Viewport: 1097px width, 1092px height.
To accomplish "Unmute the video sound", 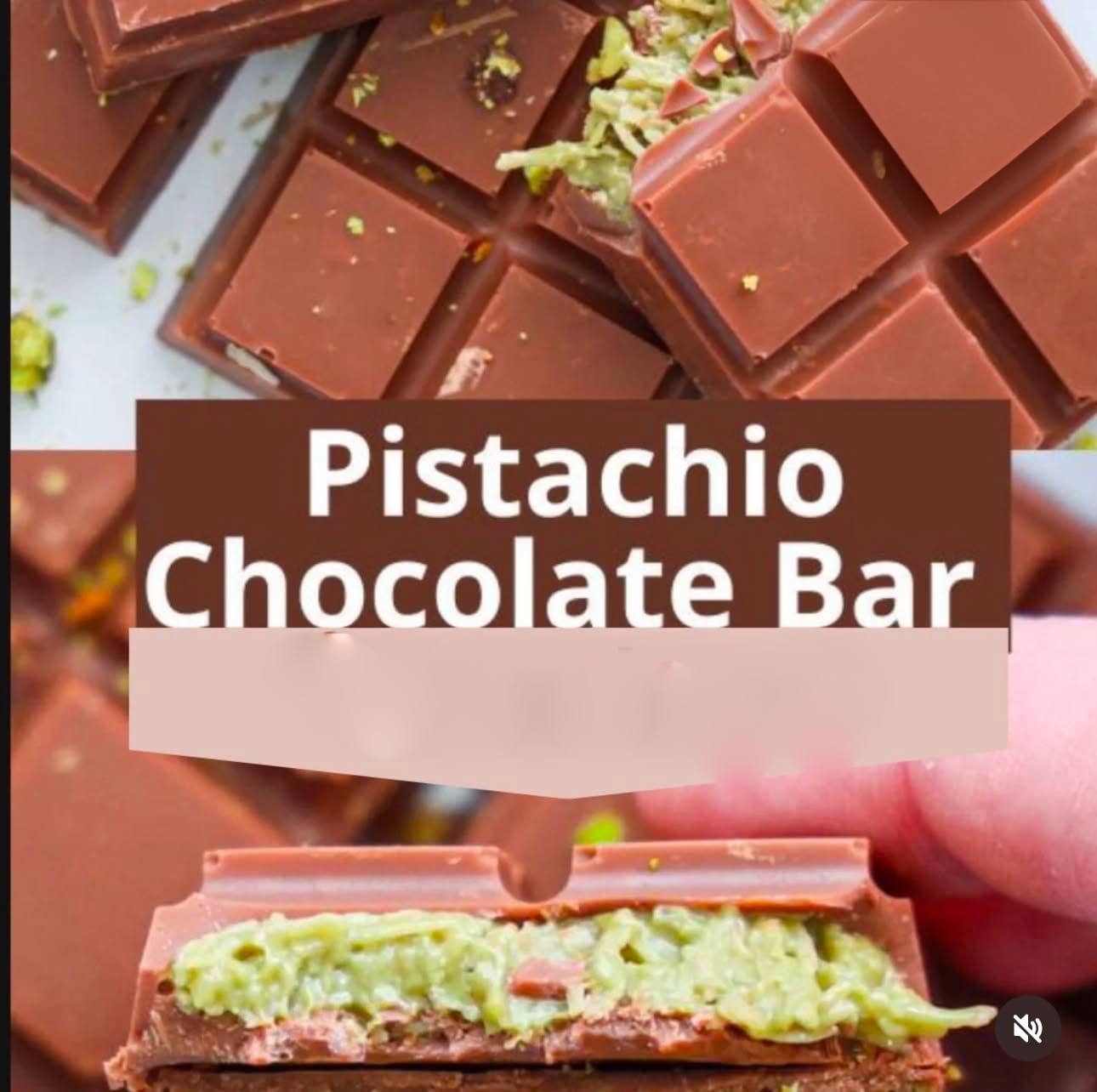I will click(x=1027, y=1028).
